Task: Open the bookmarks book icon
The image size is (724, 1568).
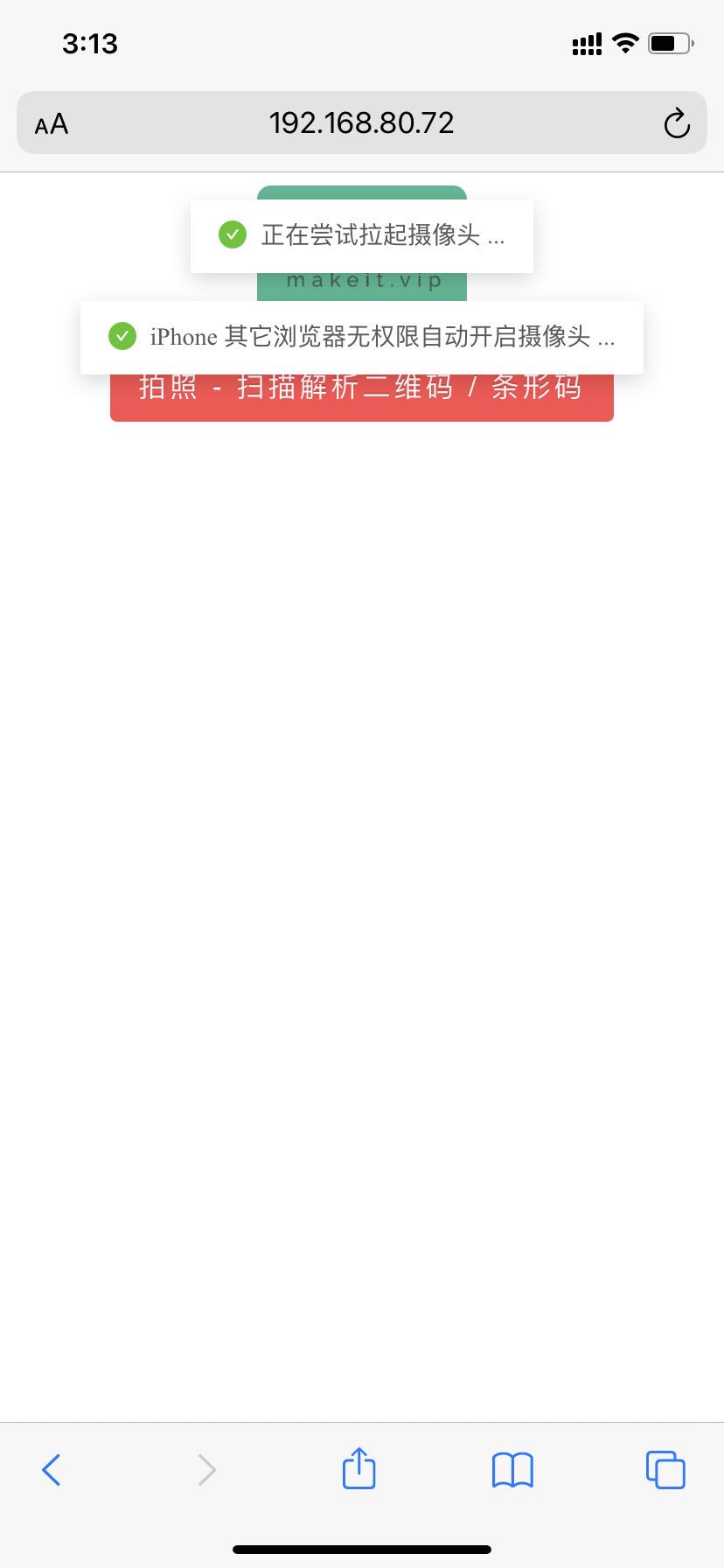Action: (x=512, y=1470)
